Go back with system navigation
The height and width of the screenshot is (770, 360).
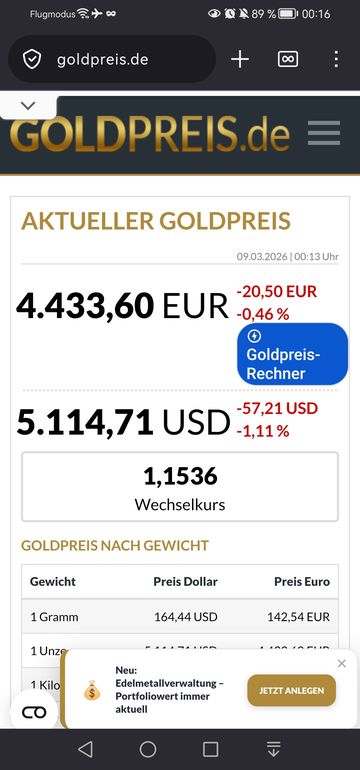pyautogui.click(x=85, y=749)
